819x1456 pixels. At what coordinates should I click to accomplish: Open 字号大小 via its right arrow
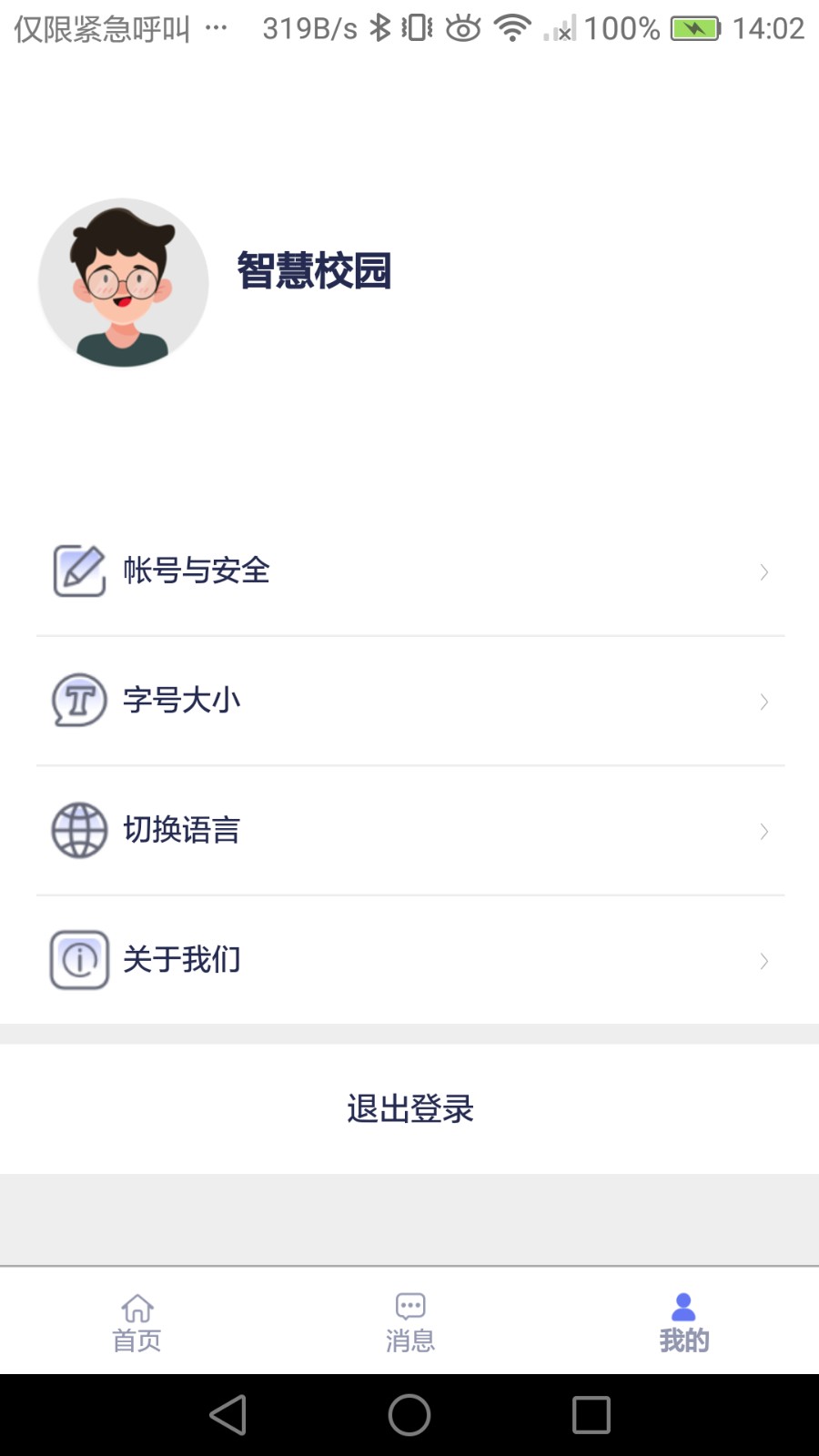(x=763, y=702)
